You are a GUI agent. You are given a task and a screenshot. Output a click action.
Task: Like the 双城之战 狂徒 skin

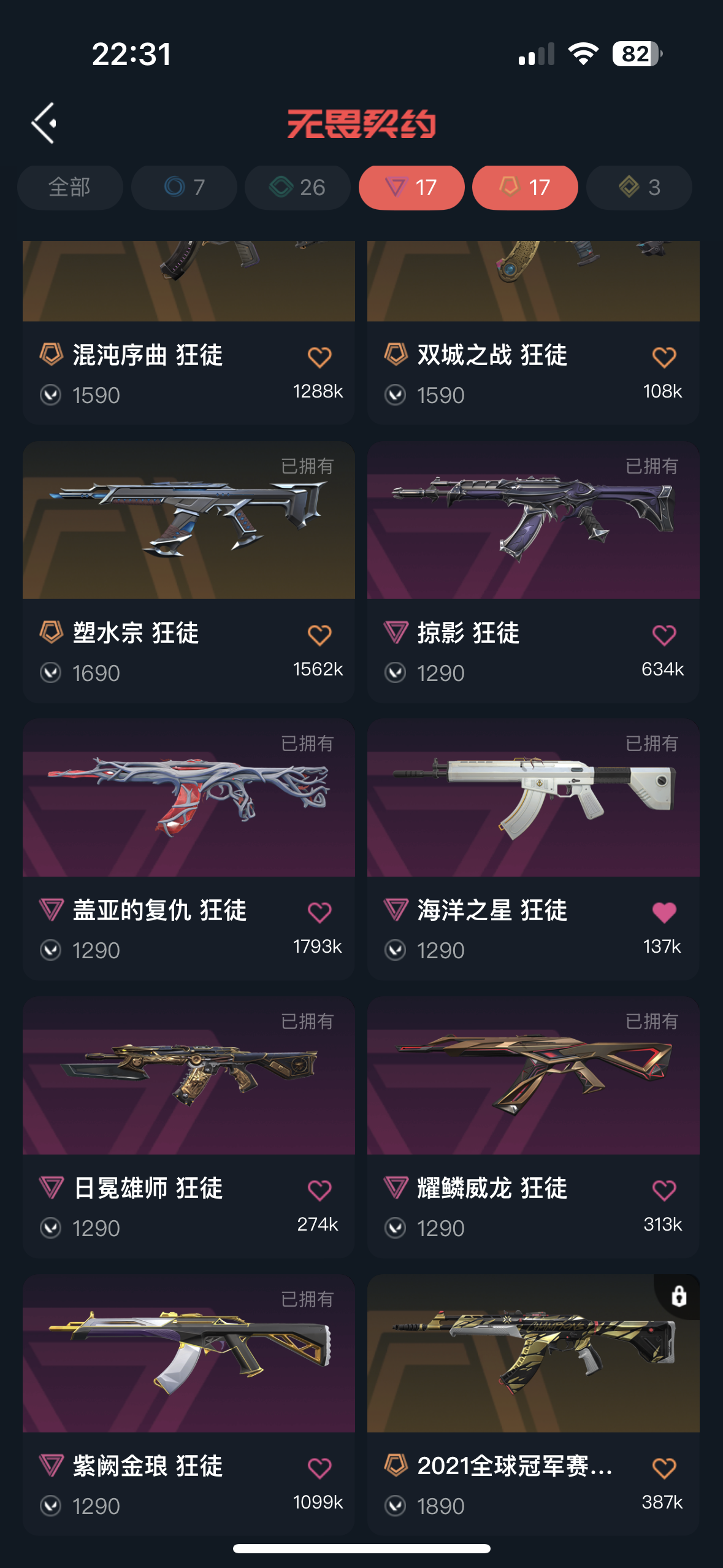[x=664, y=357]
